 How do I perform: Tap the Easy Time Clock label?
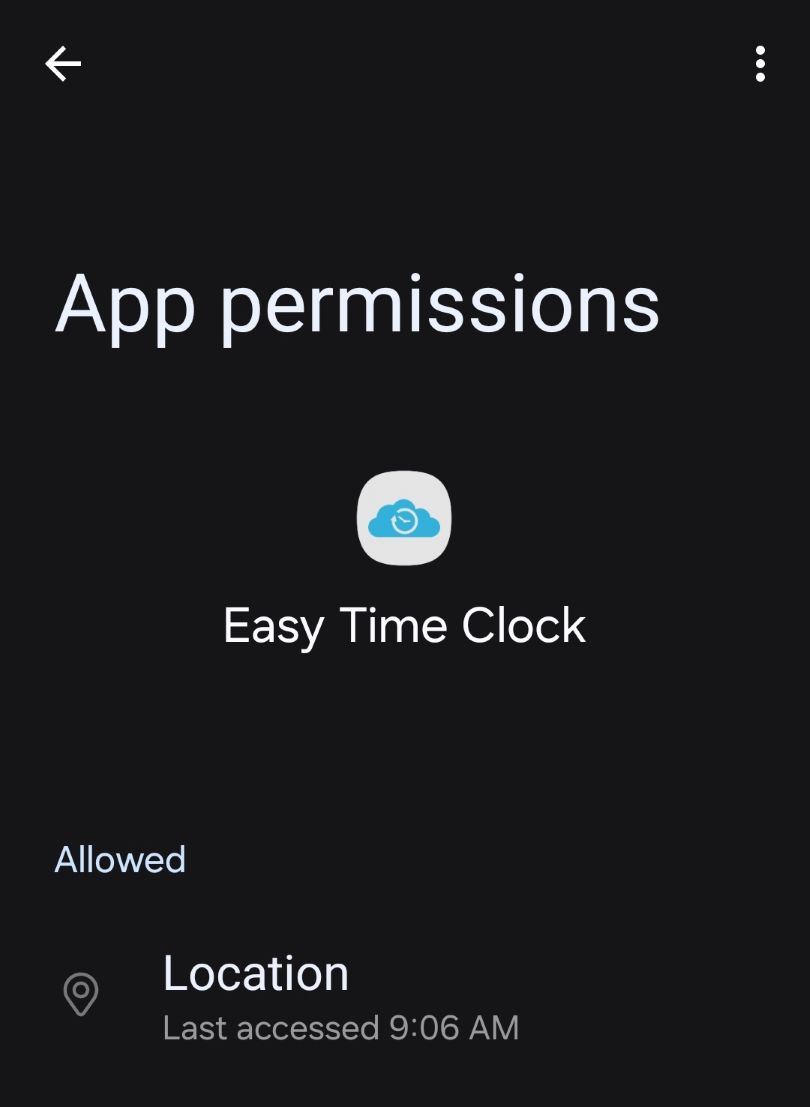tap(404, 625)
